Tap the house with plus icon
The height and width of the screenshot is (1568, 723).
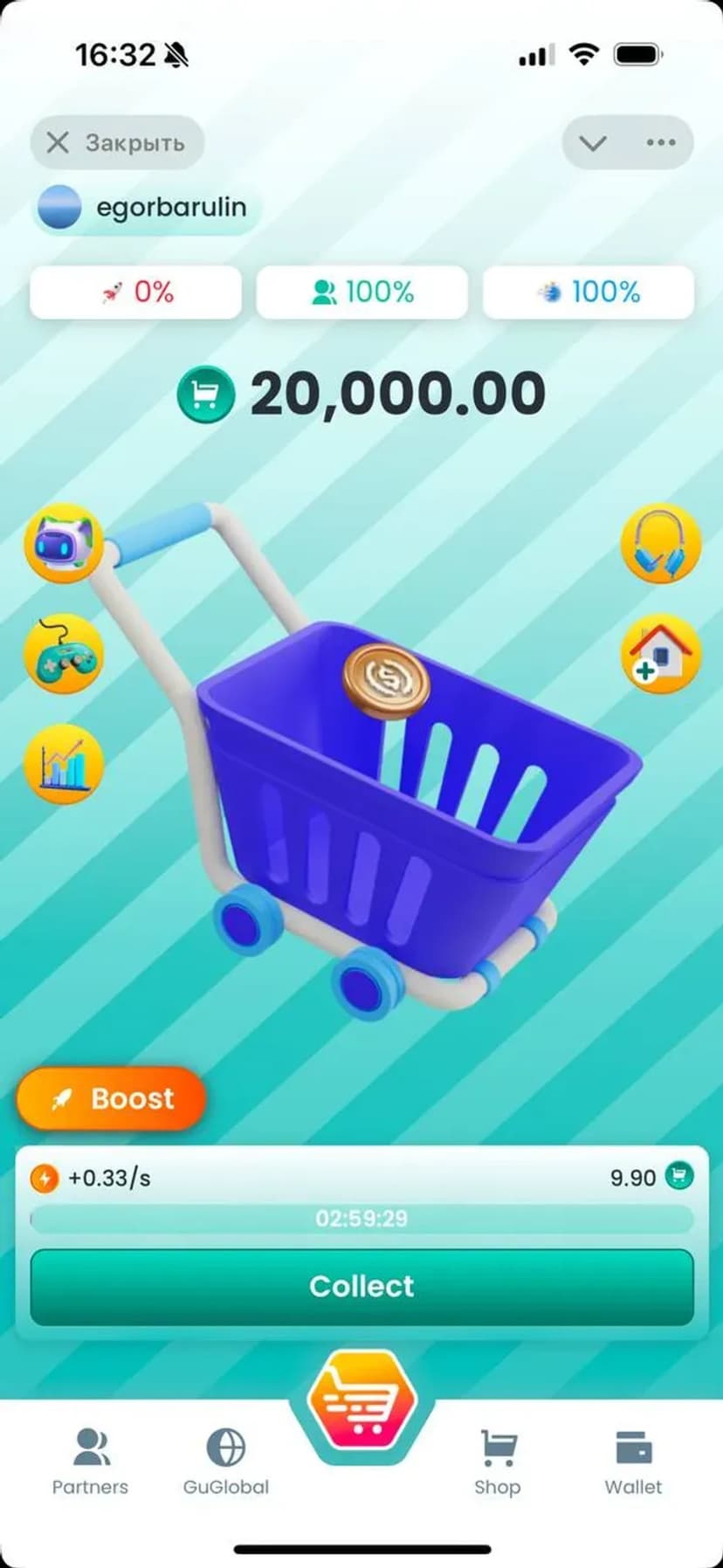click(660, 655)
